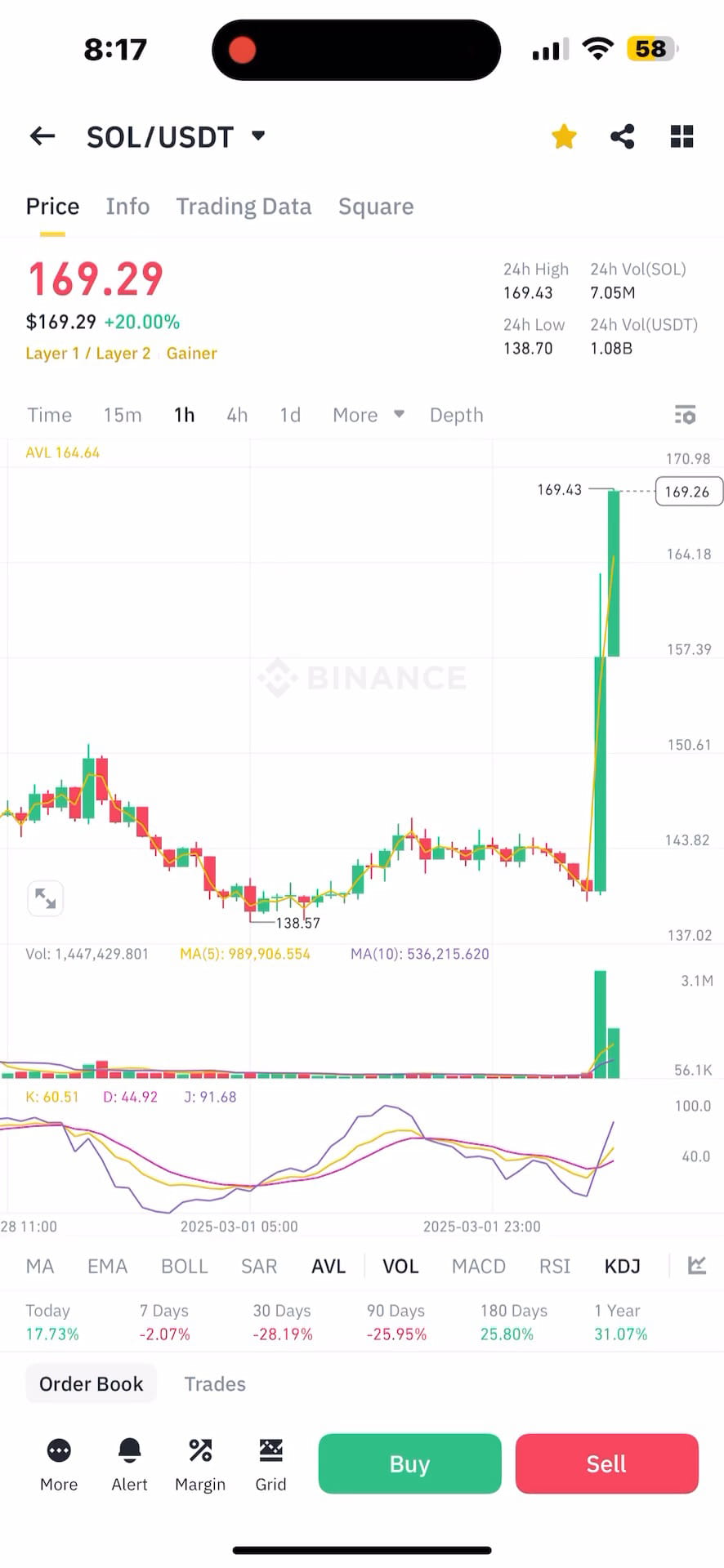Image resolution: width=724 pixels, height=1568 pixels.
Task: Expand the More timeframe dropdown
Action: (x=367, y=415)
